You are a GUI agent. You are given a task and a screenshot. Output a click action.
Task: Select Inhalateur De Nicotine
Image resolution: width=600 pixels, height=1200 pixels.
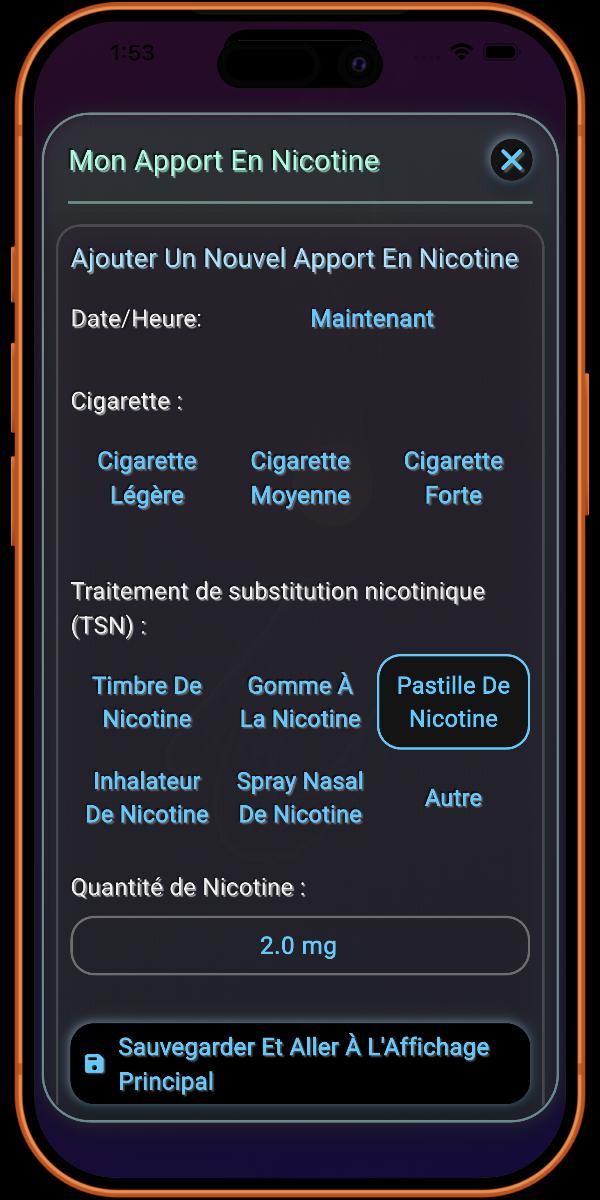[147, 798]
